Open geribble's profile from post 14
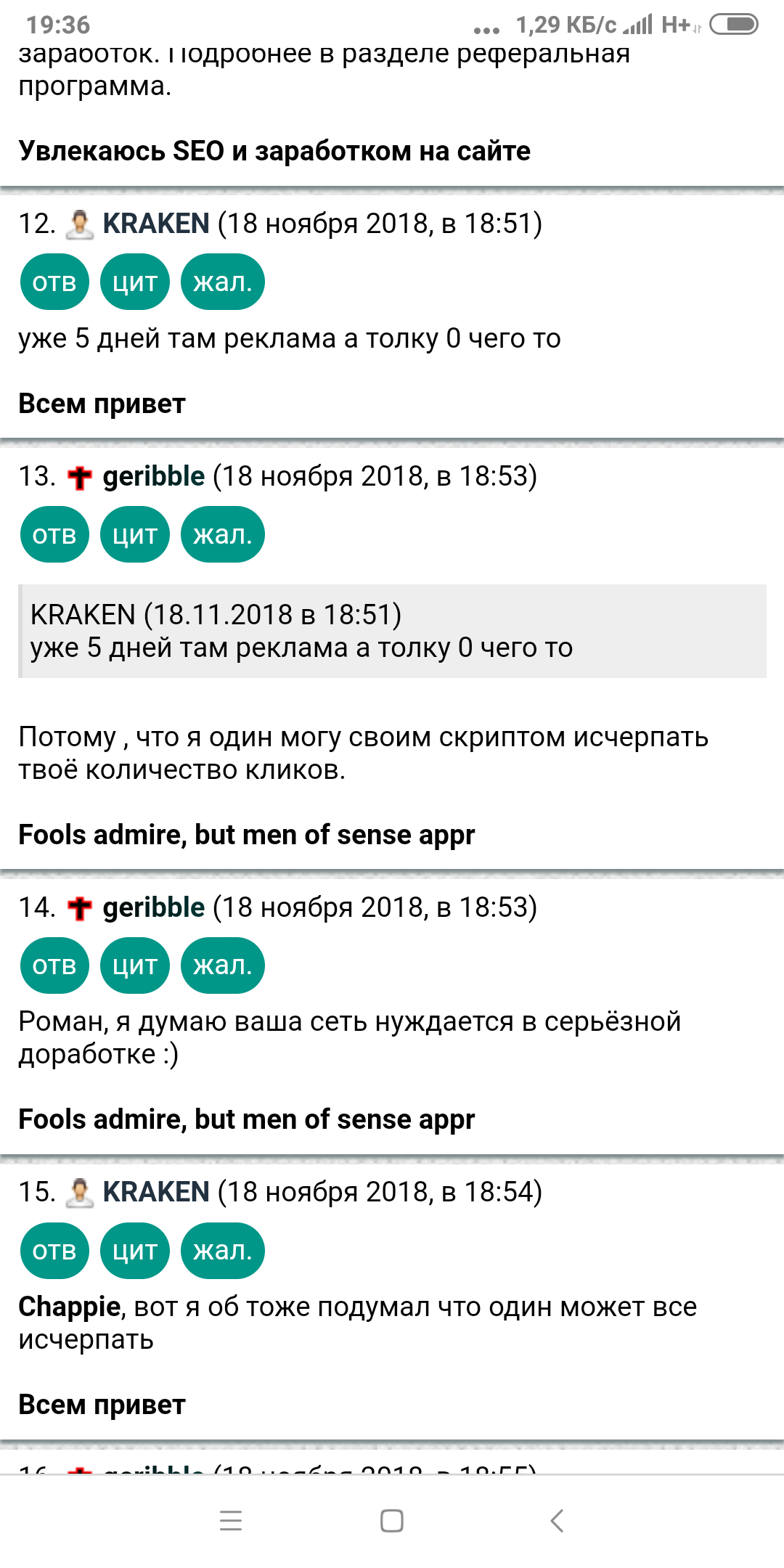The width and height of the screenshot is (784, 1568). (153, 907)
